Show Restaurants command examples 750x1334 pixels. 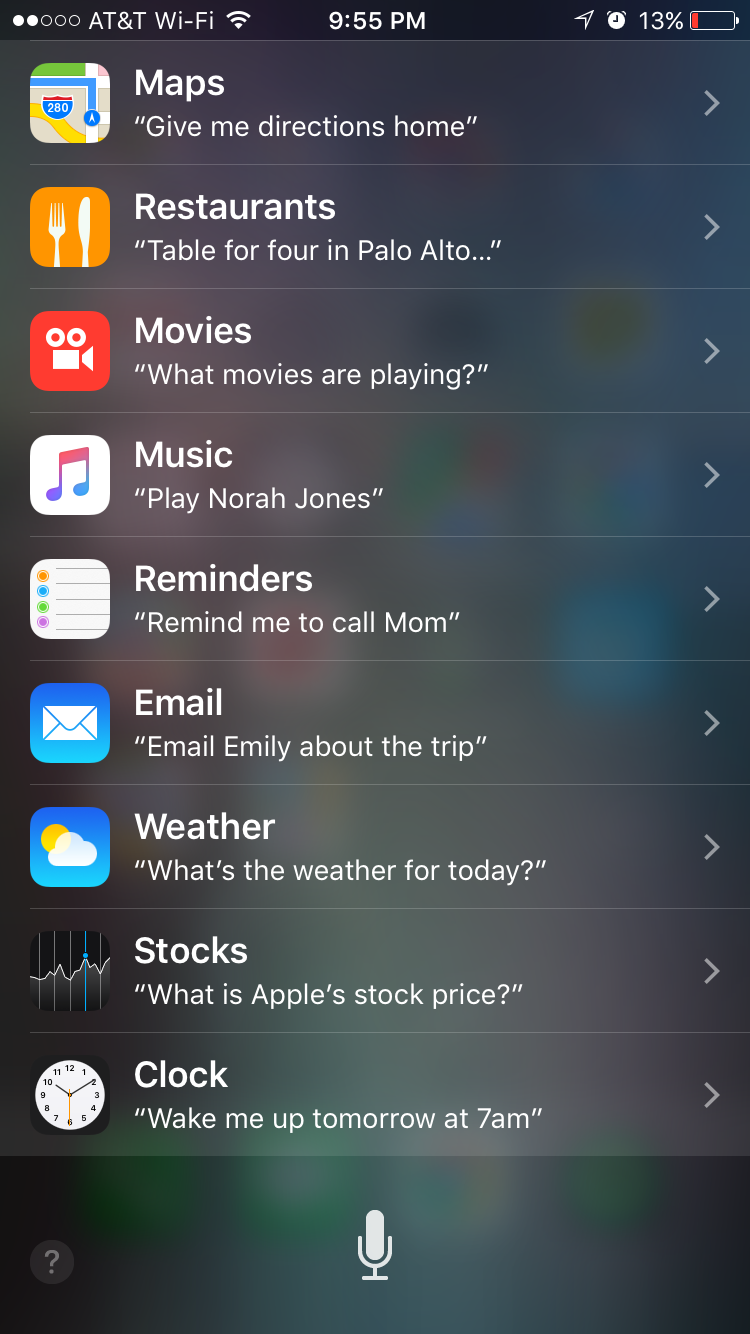[375, 227]
